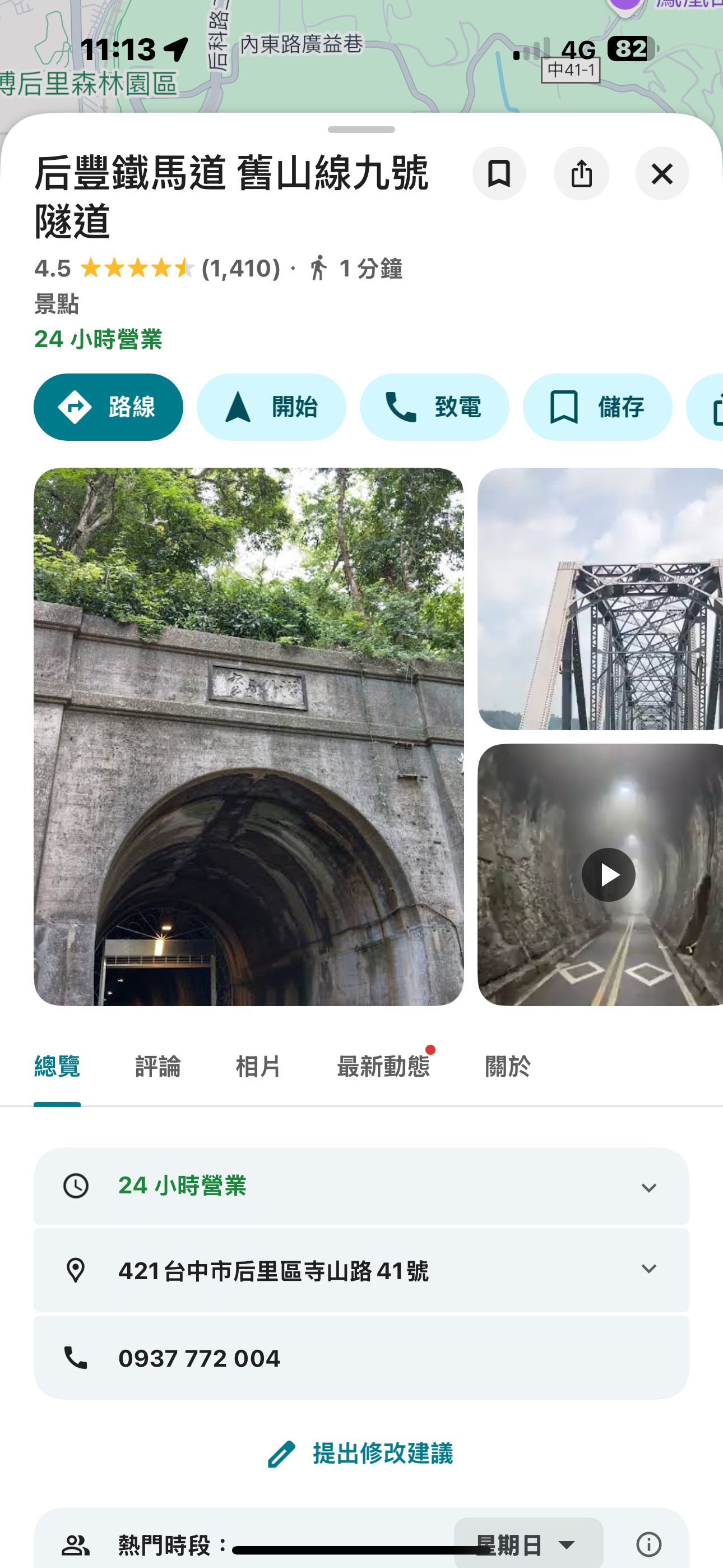Screen dimensions: 723x1568
Task: Switch to the 評論 tab
Action: 157,1067
